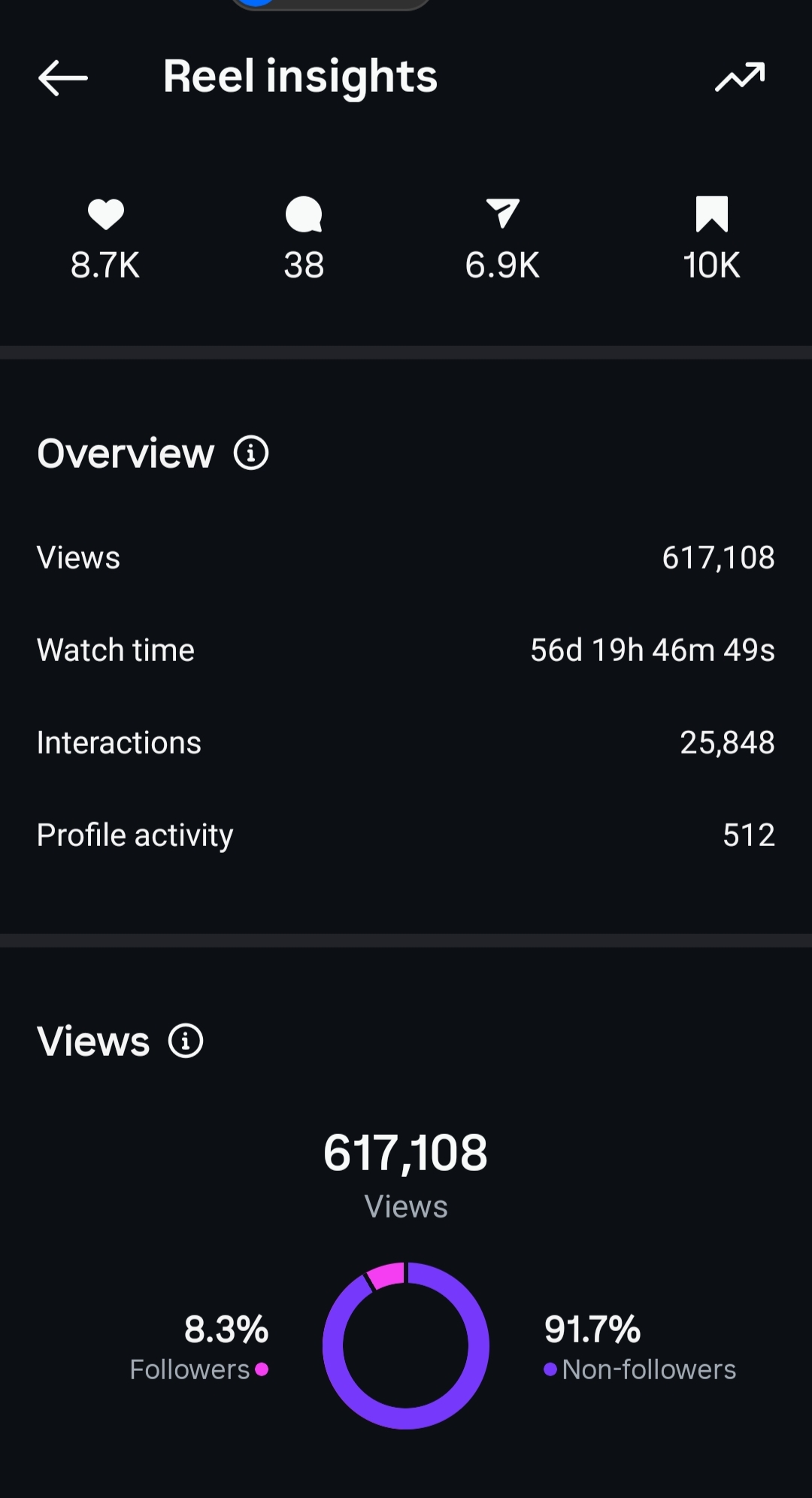This screenshot has width=812, height=1498.
Task: Go back from Reel insights
Action: point(63,77)
